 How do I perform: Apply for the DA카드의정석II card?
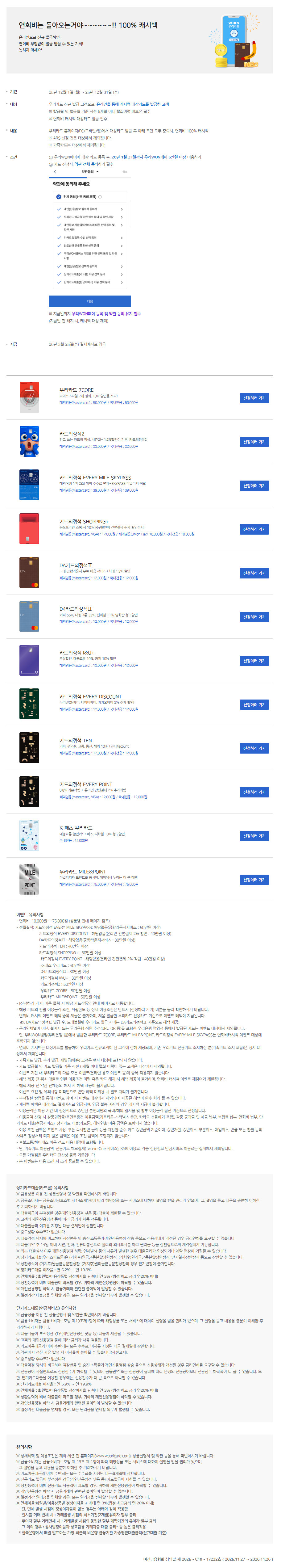coord(254,574)
